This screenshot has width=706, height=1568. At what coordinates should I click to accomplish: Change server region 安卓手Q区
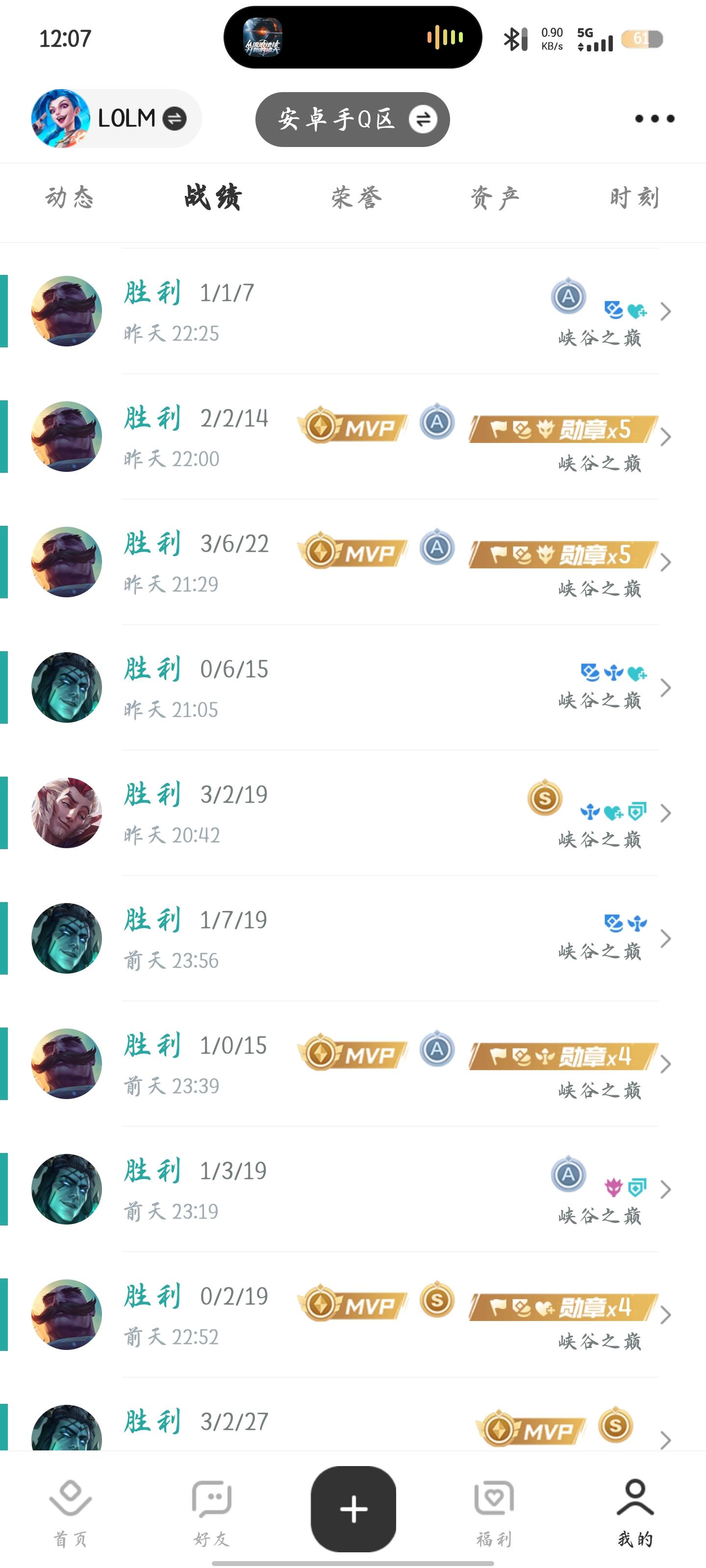353,119
